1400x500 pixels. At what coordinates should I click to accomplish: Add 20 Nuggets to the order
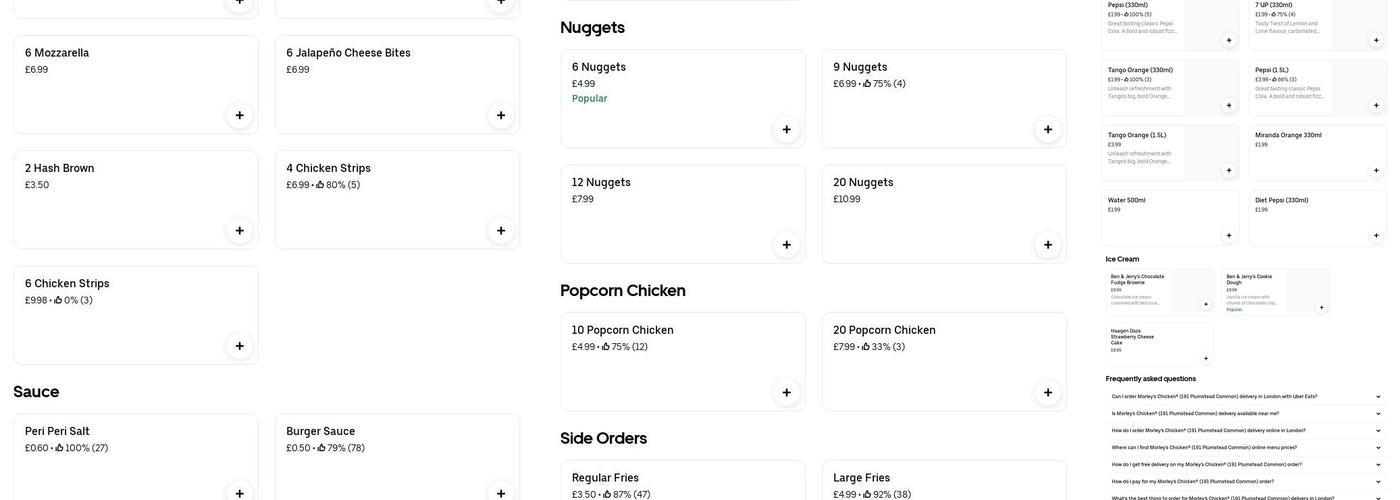coord(1048,245)
